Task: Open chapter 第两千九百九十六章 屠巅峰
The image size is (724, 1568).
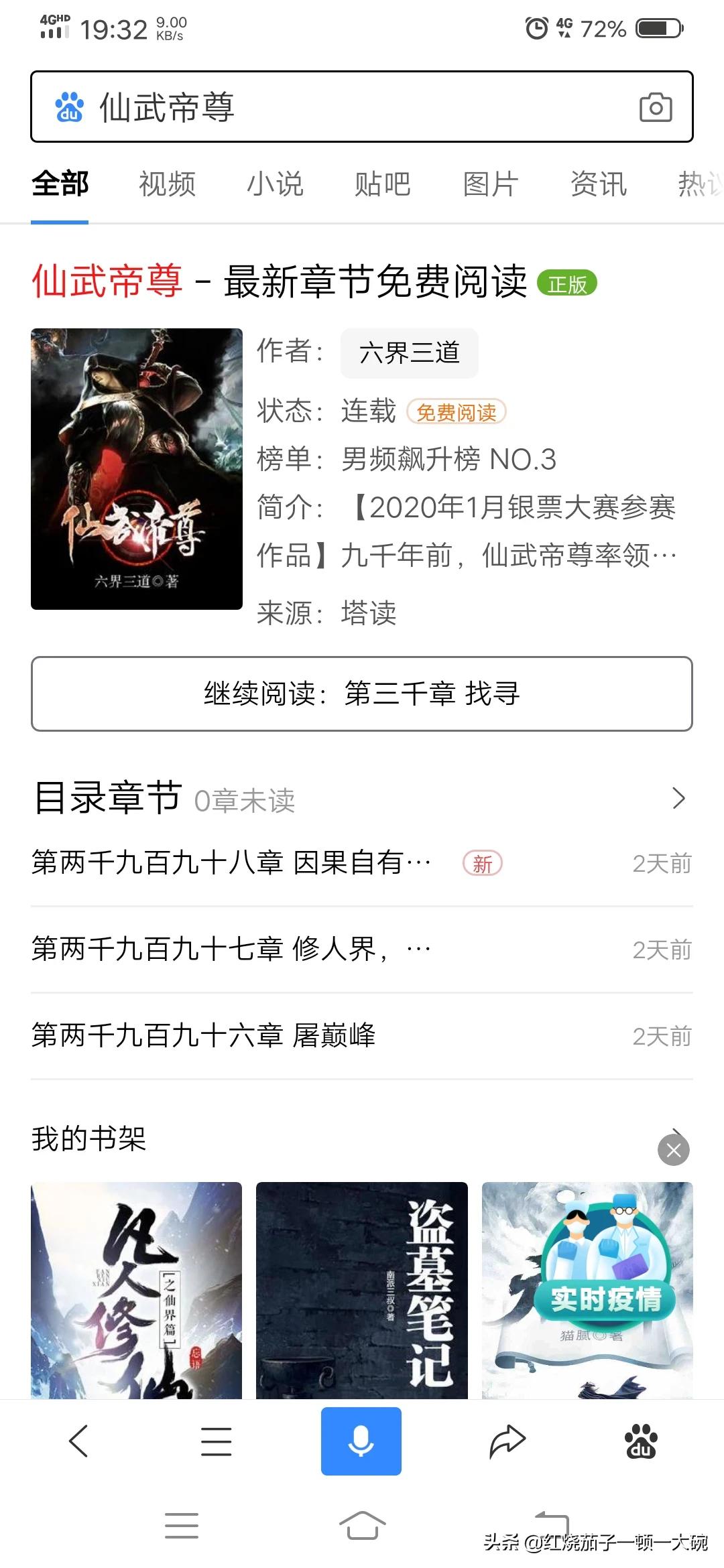Action: click(x=203, y=1036)
